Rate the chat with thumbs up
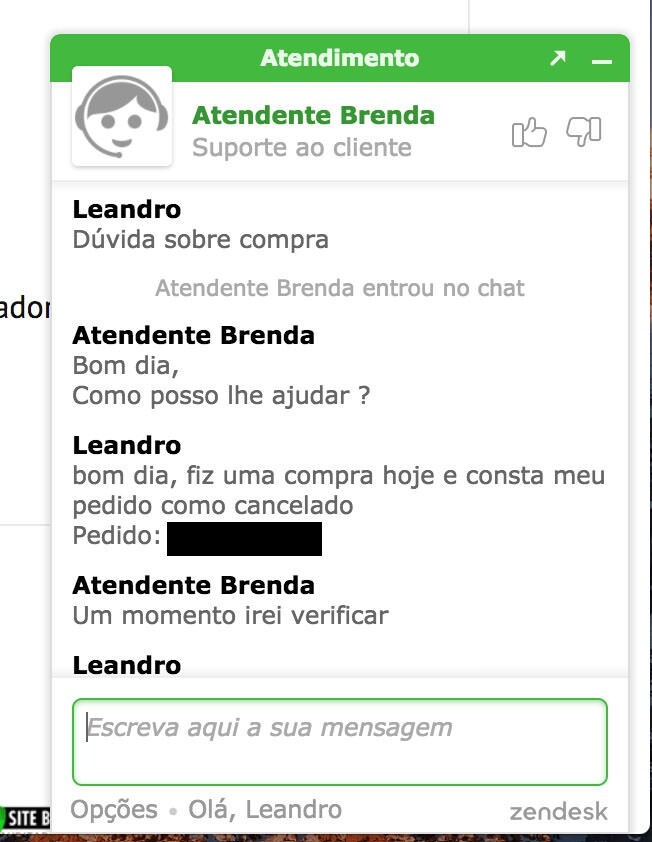652x842 pixels. (x=529, y=132)
